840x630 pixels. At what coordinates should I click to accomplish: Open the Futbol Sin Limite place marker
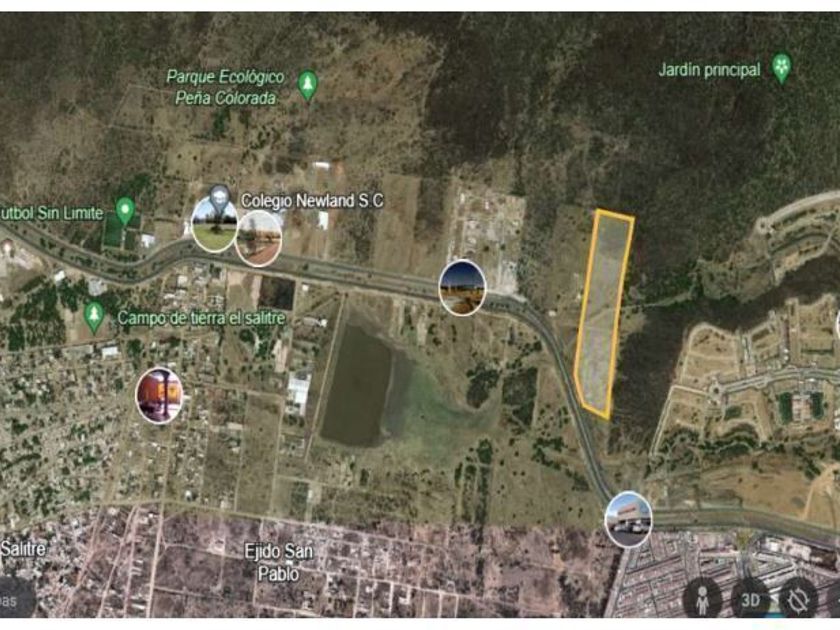125,211
